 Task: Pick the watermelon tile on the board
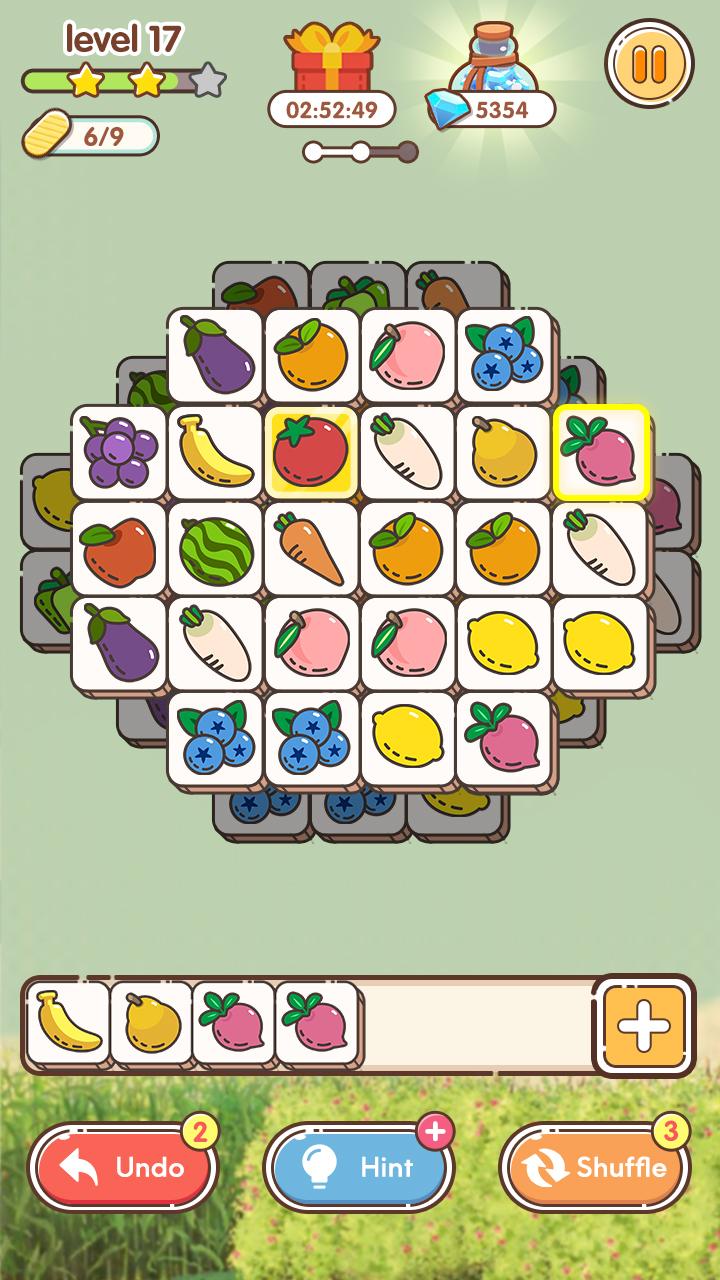click(x=215, y=549)
